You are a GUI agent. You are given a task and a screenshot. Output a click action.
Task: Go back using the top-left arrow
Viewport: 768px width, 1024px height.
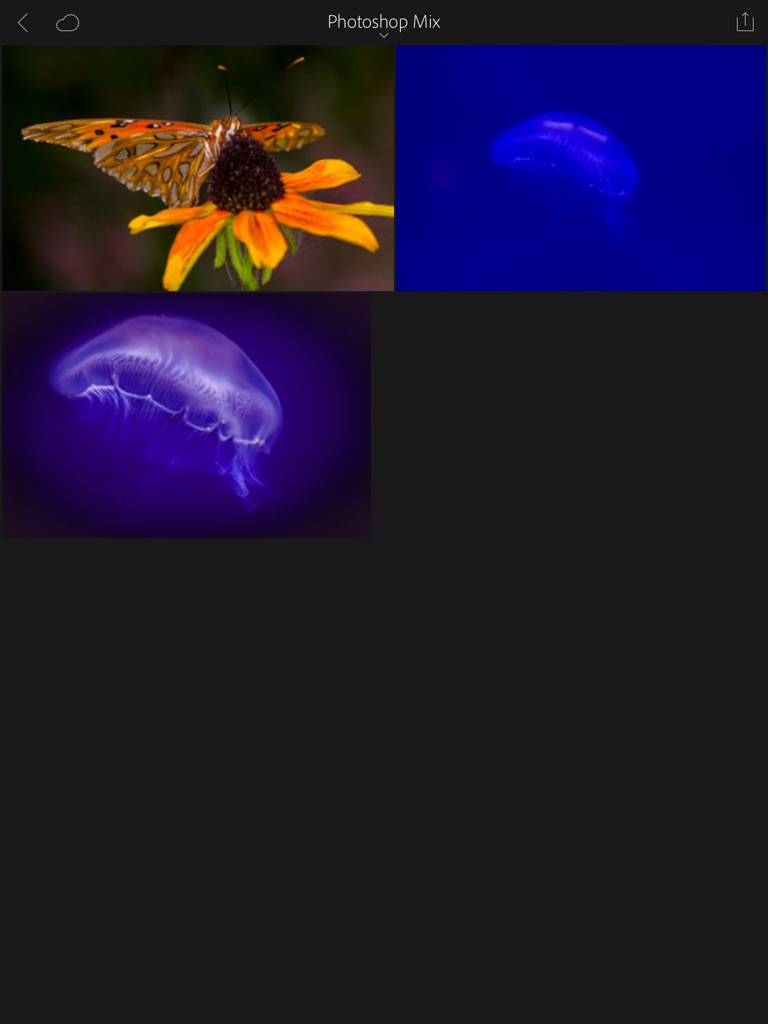click(23, 22)
